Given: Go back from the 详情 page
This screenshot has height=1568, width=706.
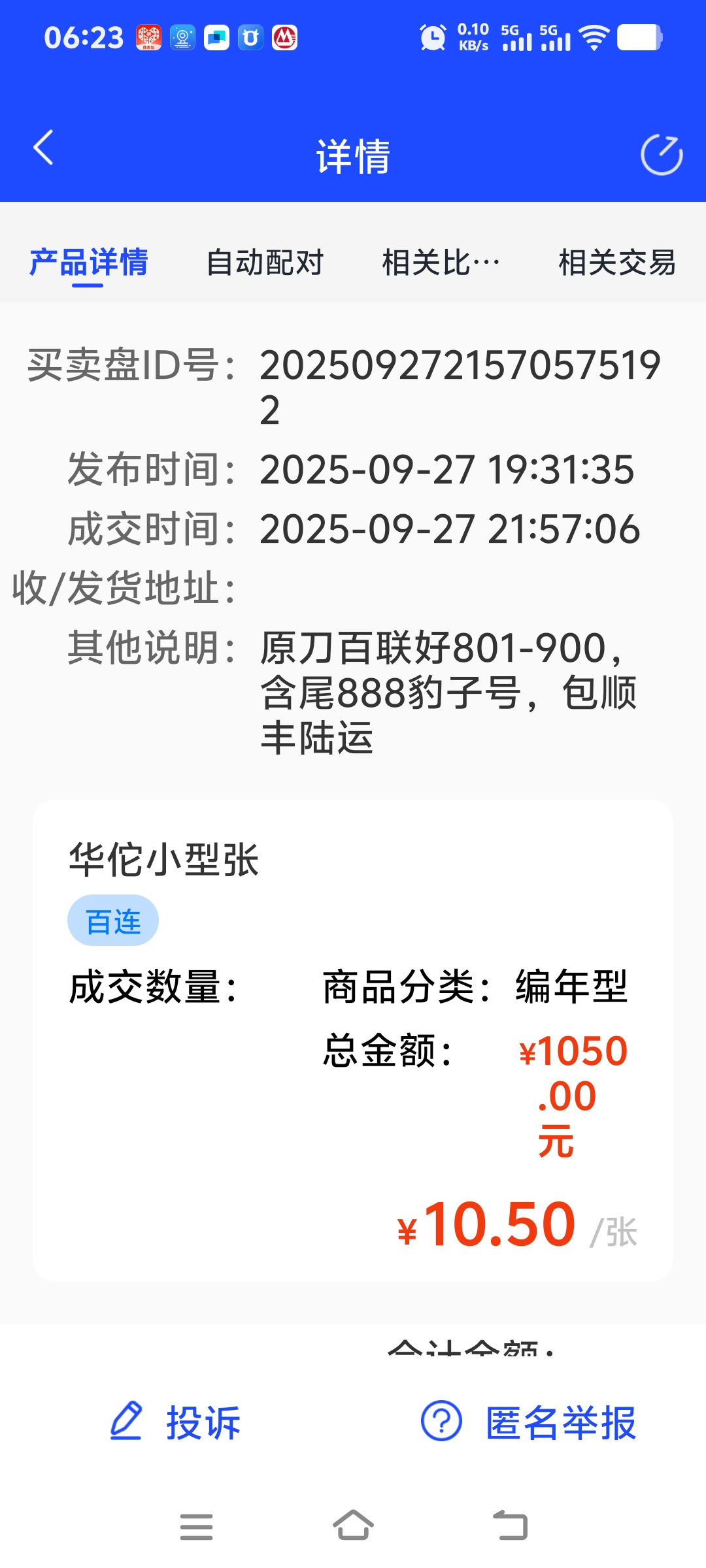Looking at the screenshot, I should [x=43, y=148].
